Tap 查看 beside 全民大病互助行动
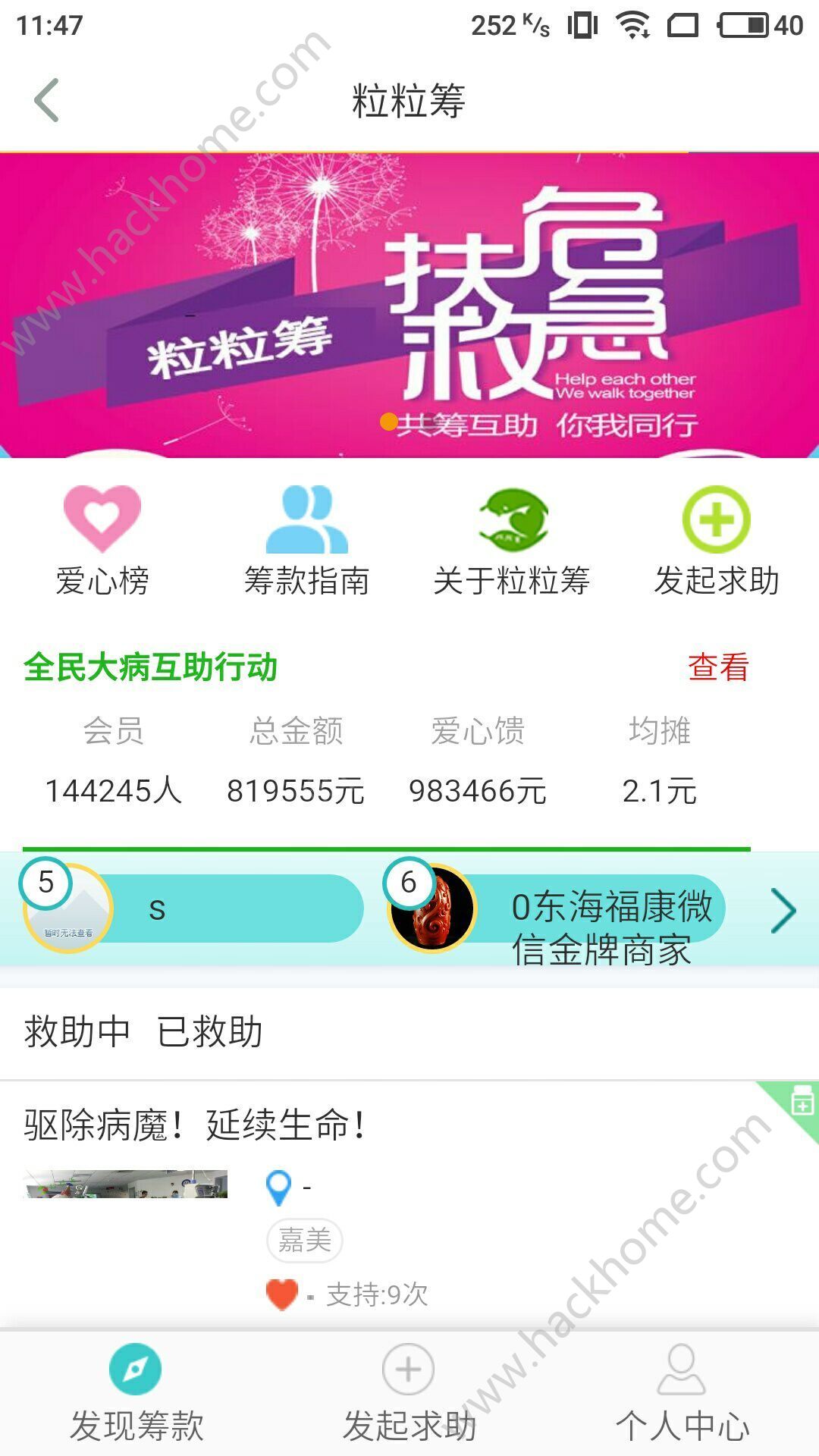 (717, 667)
